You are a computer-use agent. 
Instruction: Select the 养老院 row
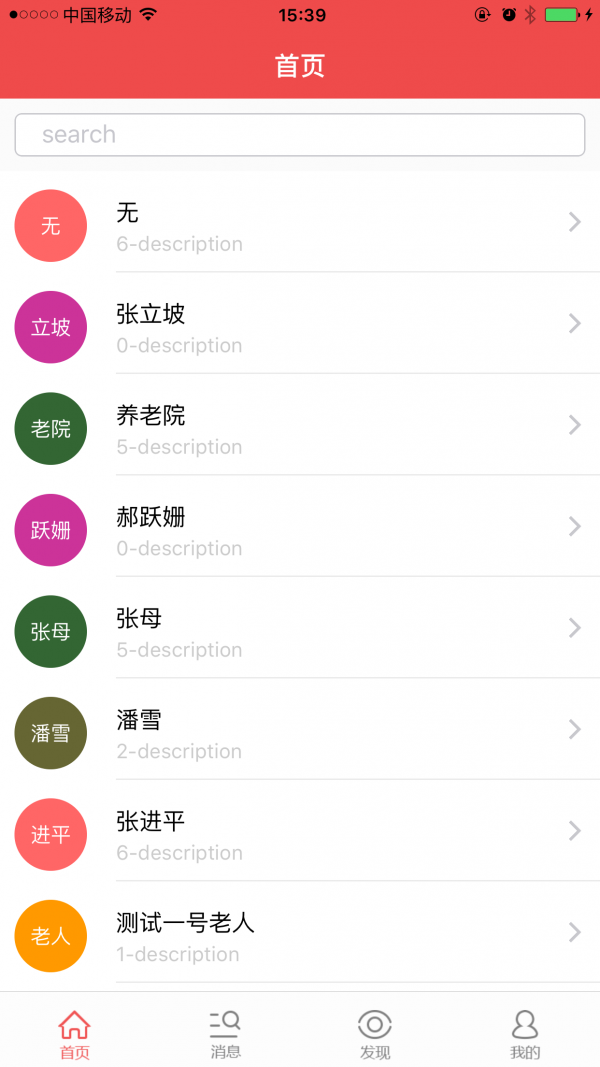click(x=300, y=425)
